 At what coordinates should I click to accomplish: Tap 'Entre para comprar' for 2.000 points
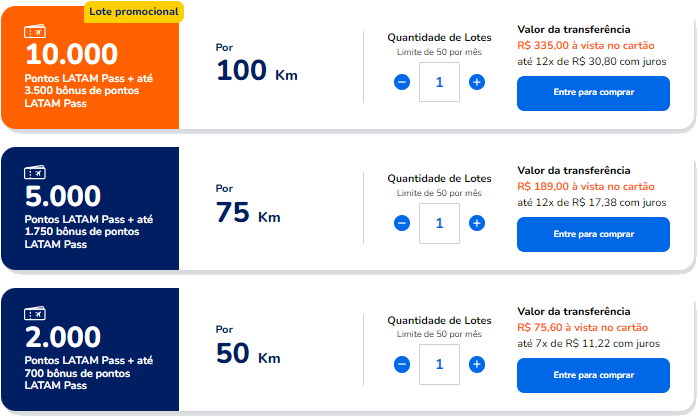pyautogui.click(x=593, y=375)
